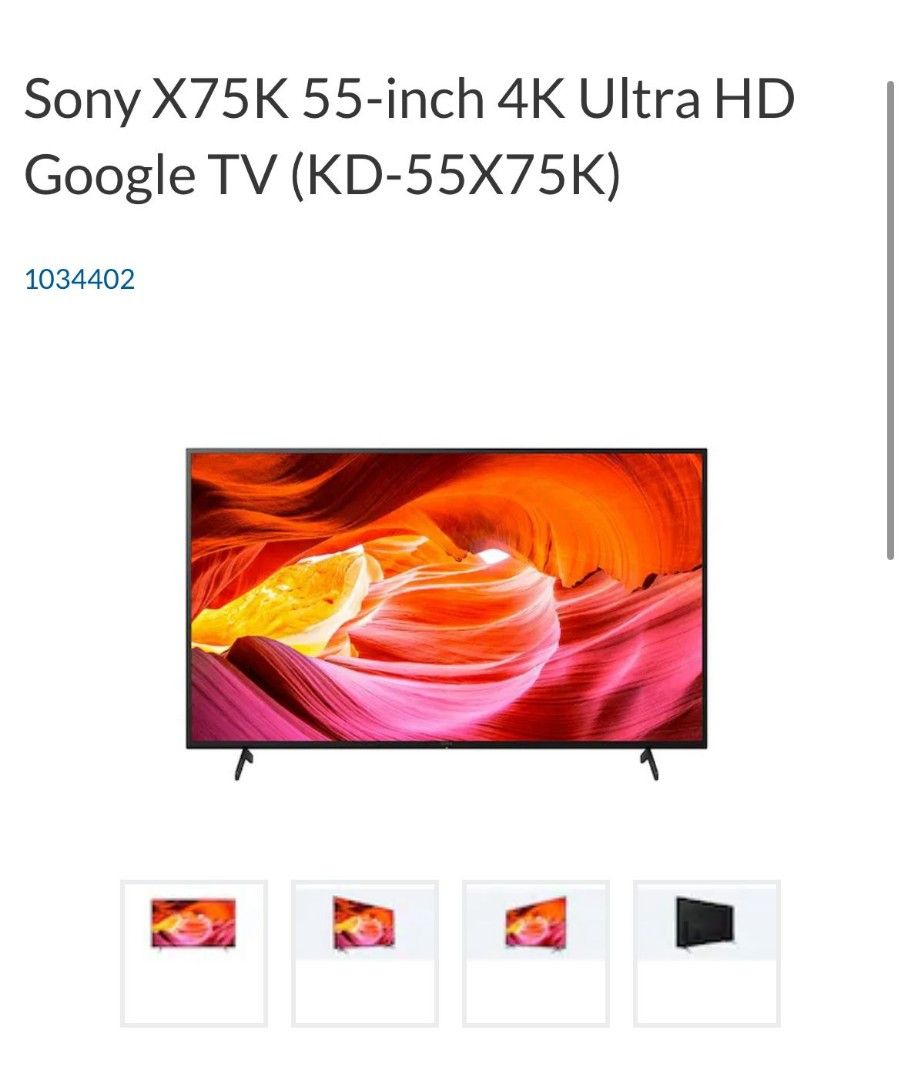Click the left TV stand leg in image

point(245,765)
